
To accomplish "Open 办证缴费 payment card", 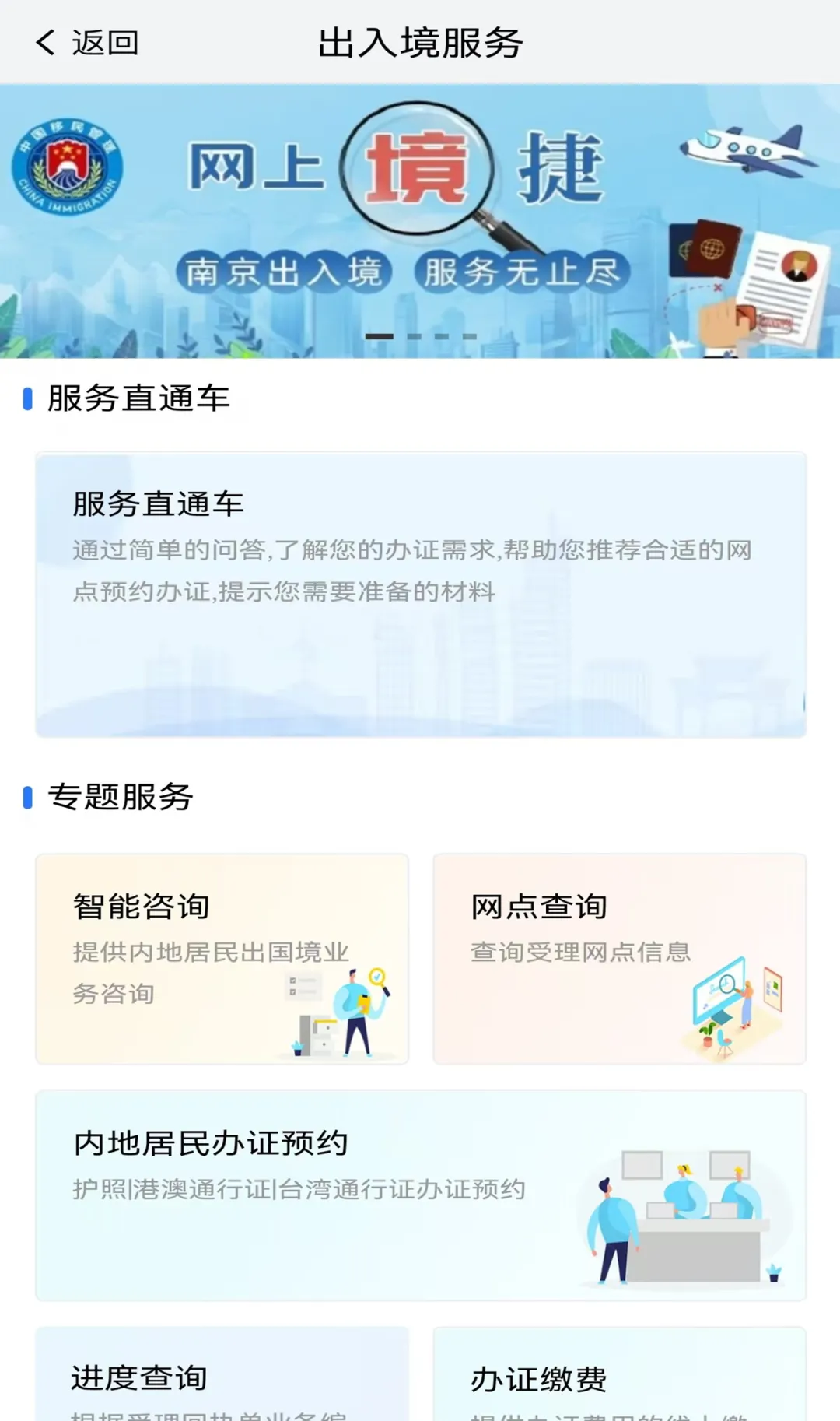I will 619,1377.
